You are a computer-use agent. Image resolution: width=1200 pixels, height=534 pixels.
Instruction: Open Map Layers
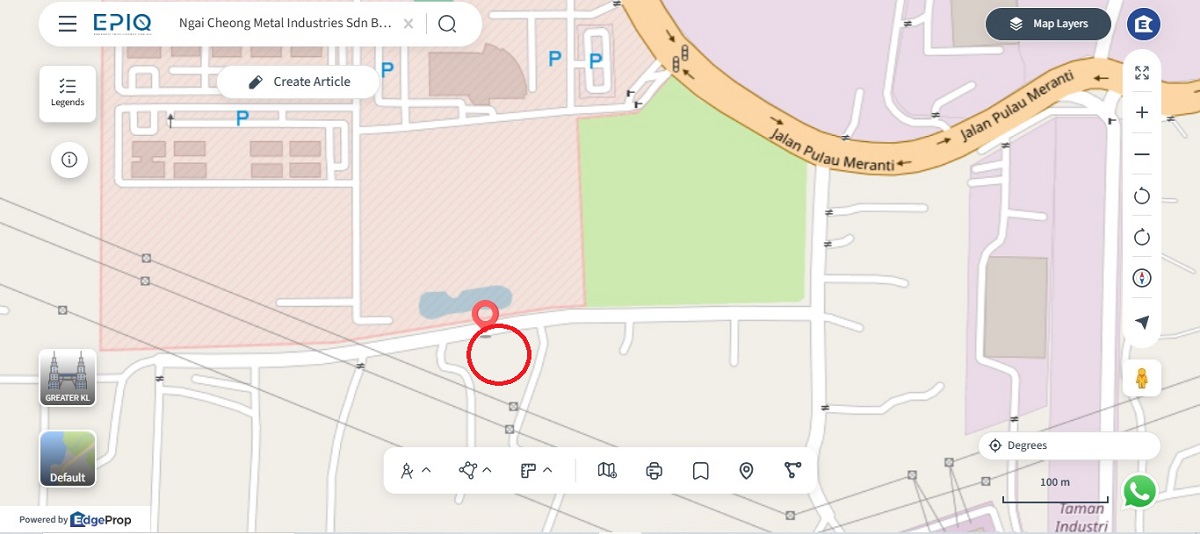[1048, 24]
